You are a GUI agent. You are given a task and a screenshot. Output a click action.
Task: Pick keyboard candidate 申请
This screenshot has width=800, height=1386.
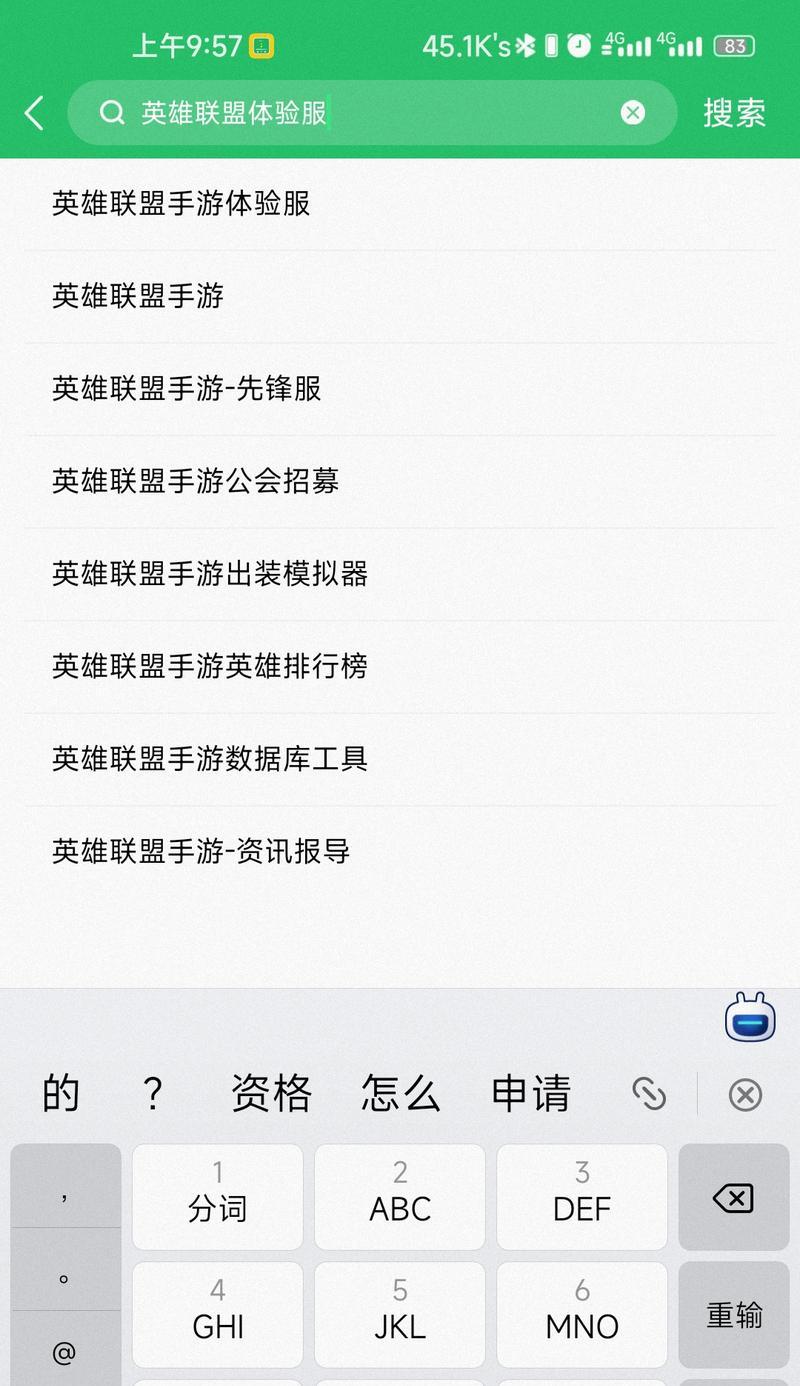(531, 1094)
